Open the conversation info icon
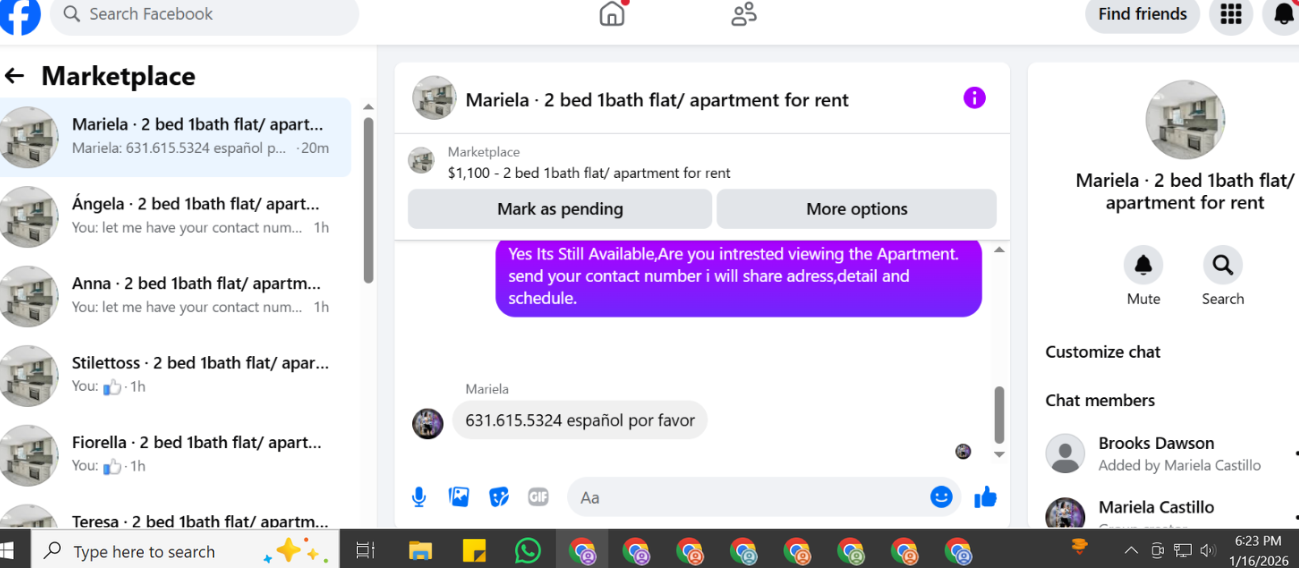1299x568 pixels. [974, 98]
